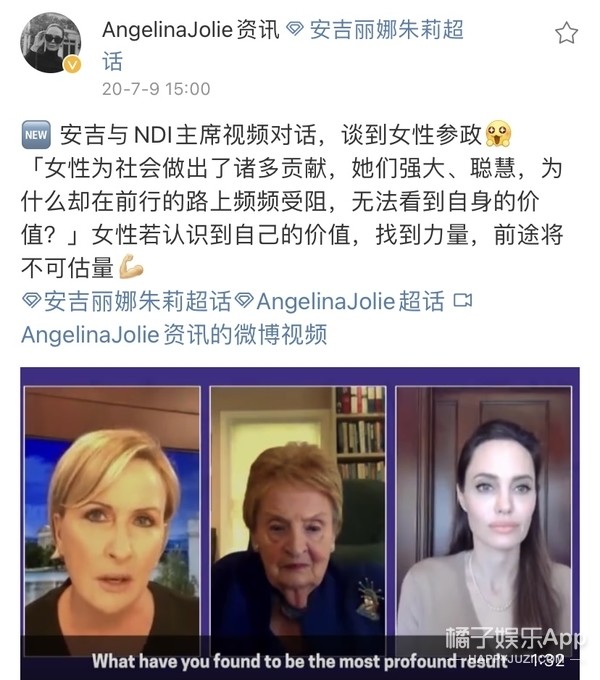Open the AngelinaJolie资讯 profile avatar
This screenshot has width=600, height=680.
click(x=50, y=42)
